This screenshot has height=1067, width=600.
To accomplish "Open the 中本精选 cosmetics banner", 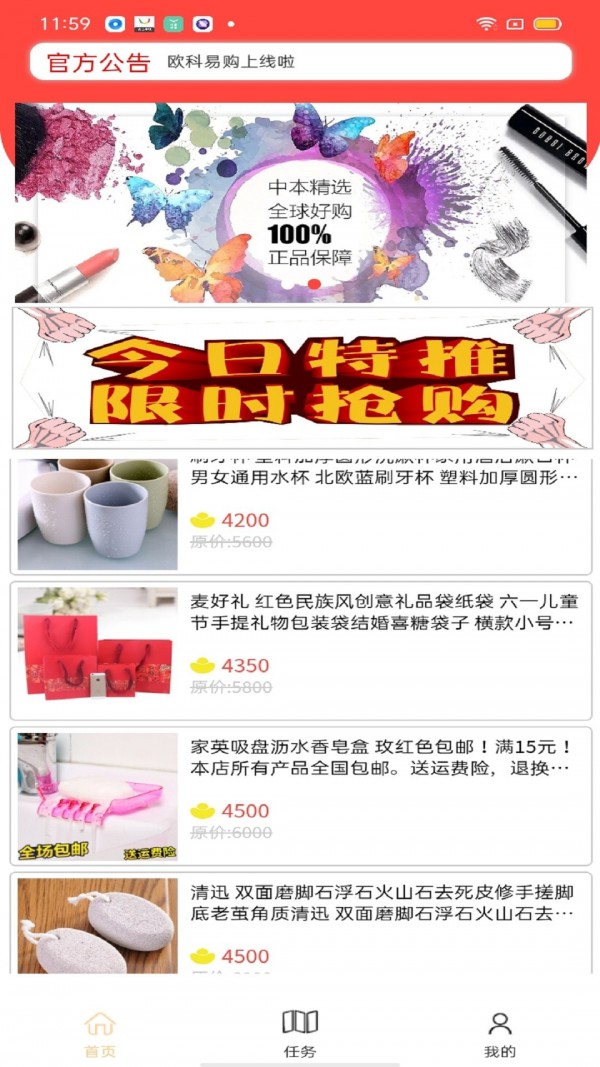I will tap(300, 203).
